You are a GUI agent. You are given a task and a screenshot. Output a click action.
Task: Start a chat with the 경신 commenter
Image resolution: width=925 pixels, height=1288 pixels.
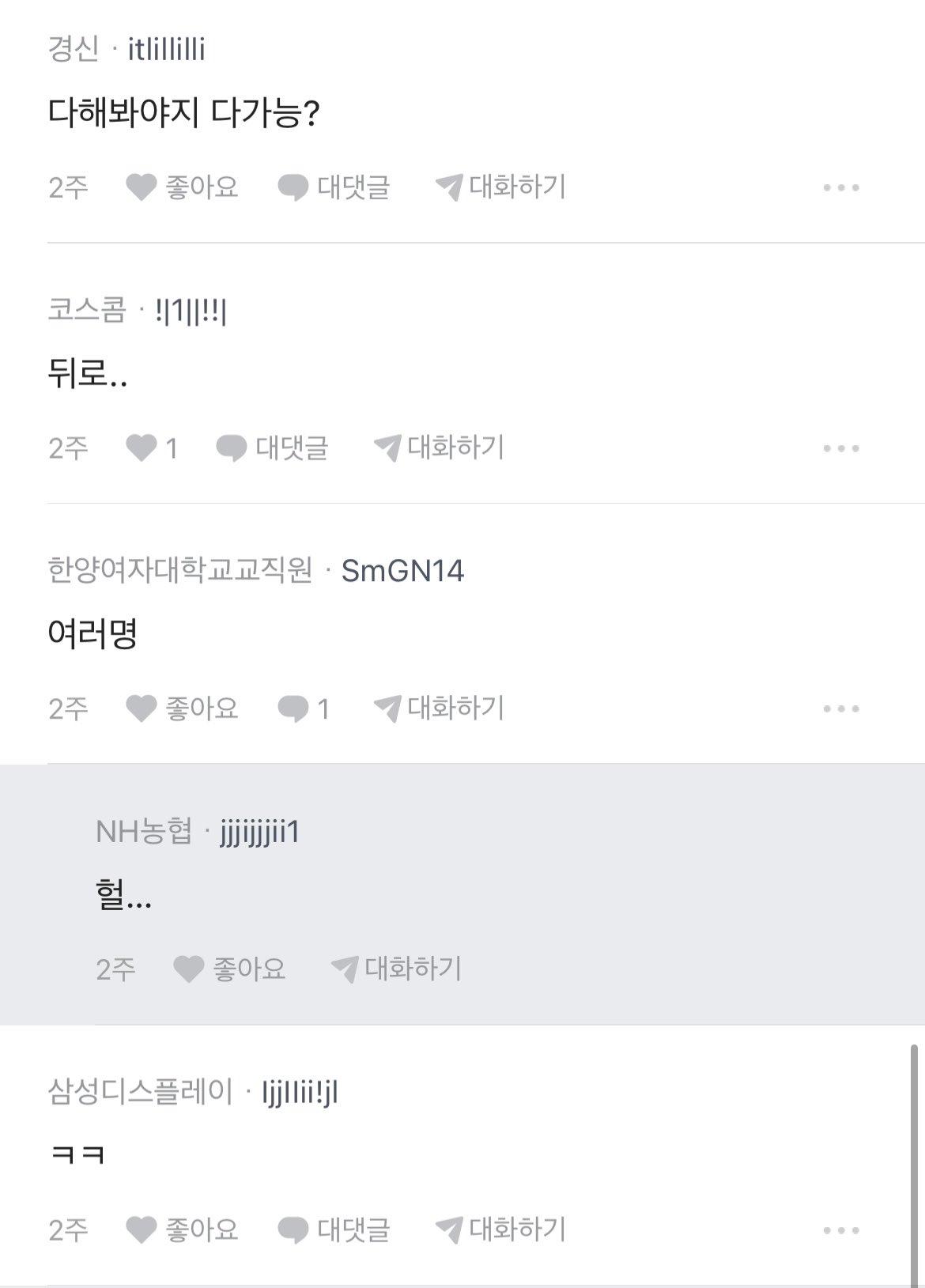(x=500, y=187)
